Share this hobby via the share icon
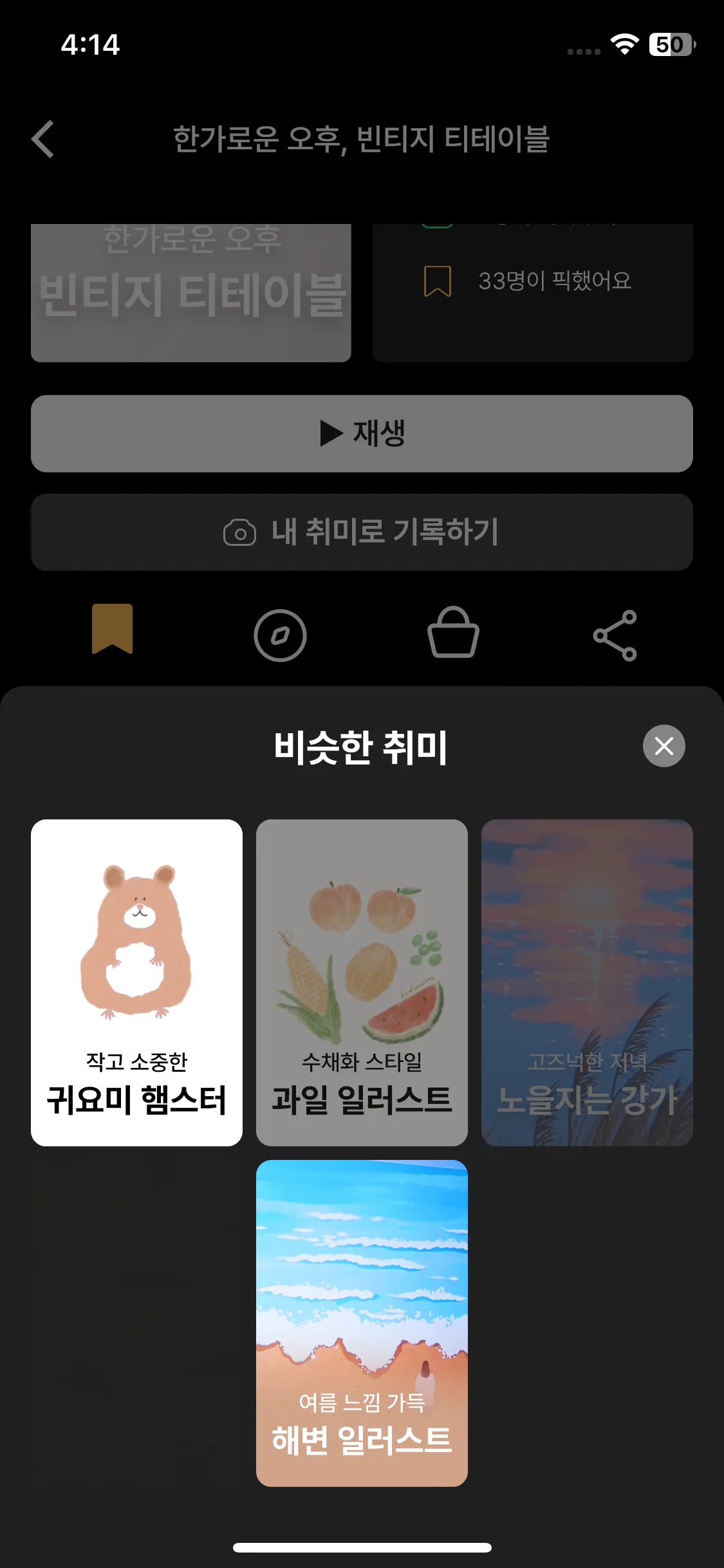 615,635
